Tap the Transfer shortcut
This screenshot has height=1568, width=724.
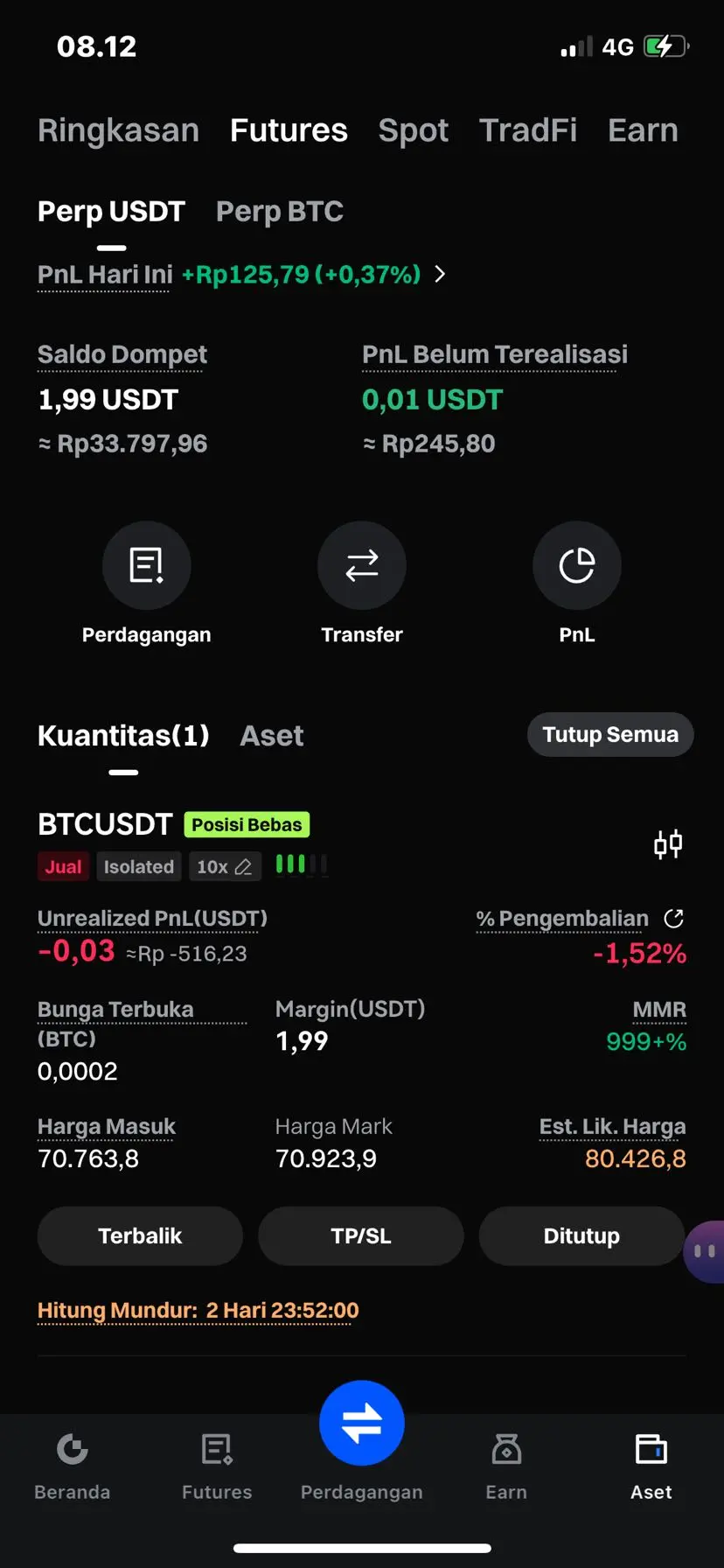361,565
